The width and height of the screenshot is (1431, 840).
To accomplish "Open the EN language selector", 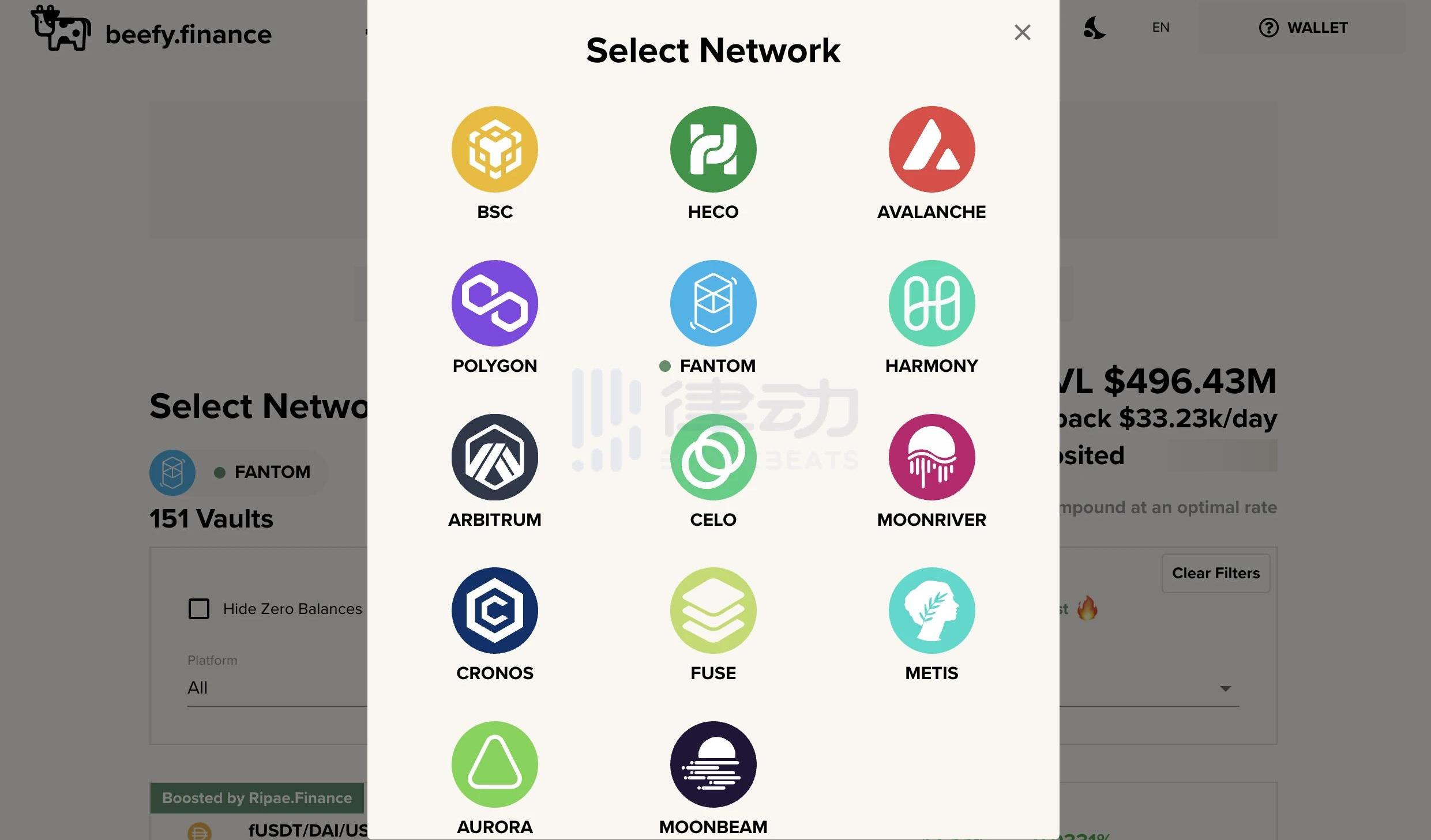I will point(1160,28).
